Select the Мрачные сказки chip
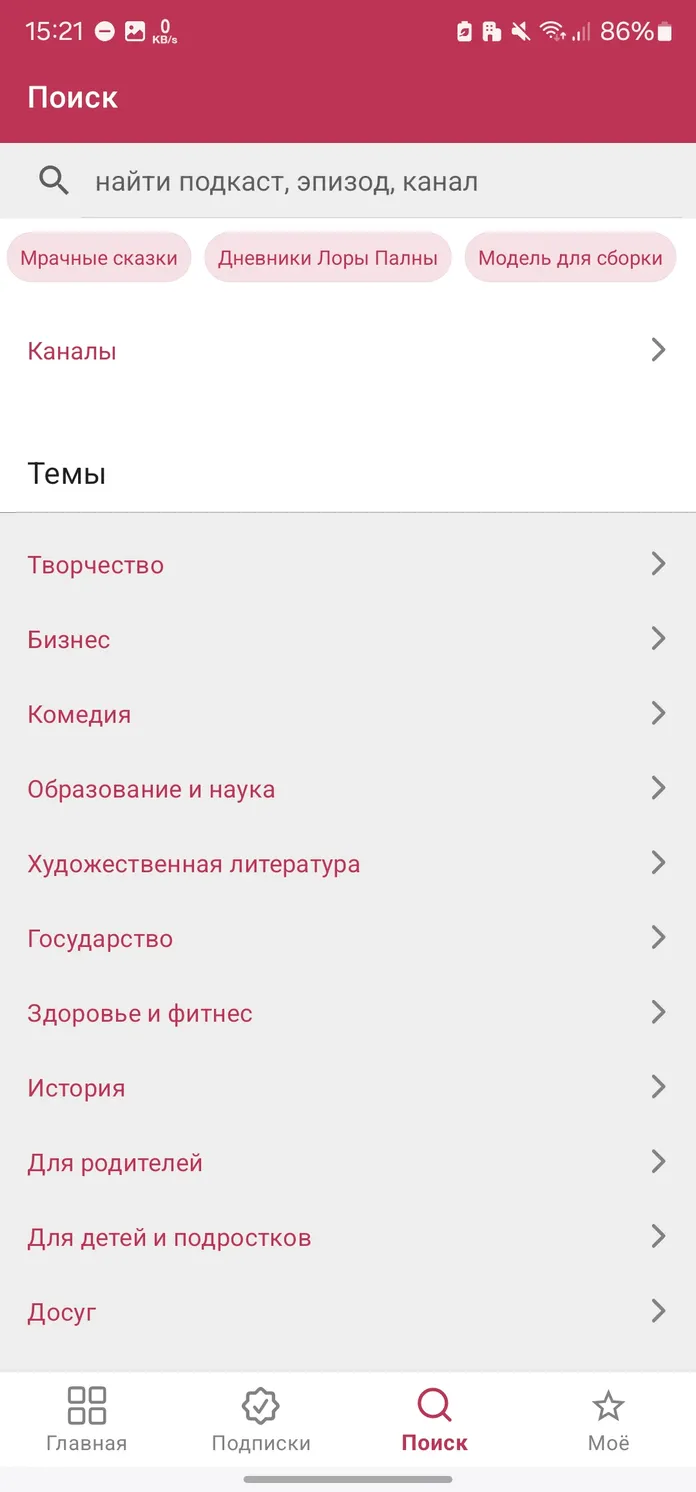This screenshot has width=696, height=1492. click(99, 258)
